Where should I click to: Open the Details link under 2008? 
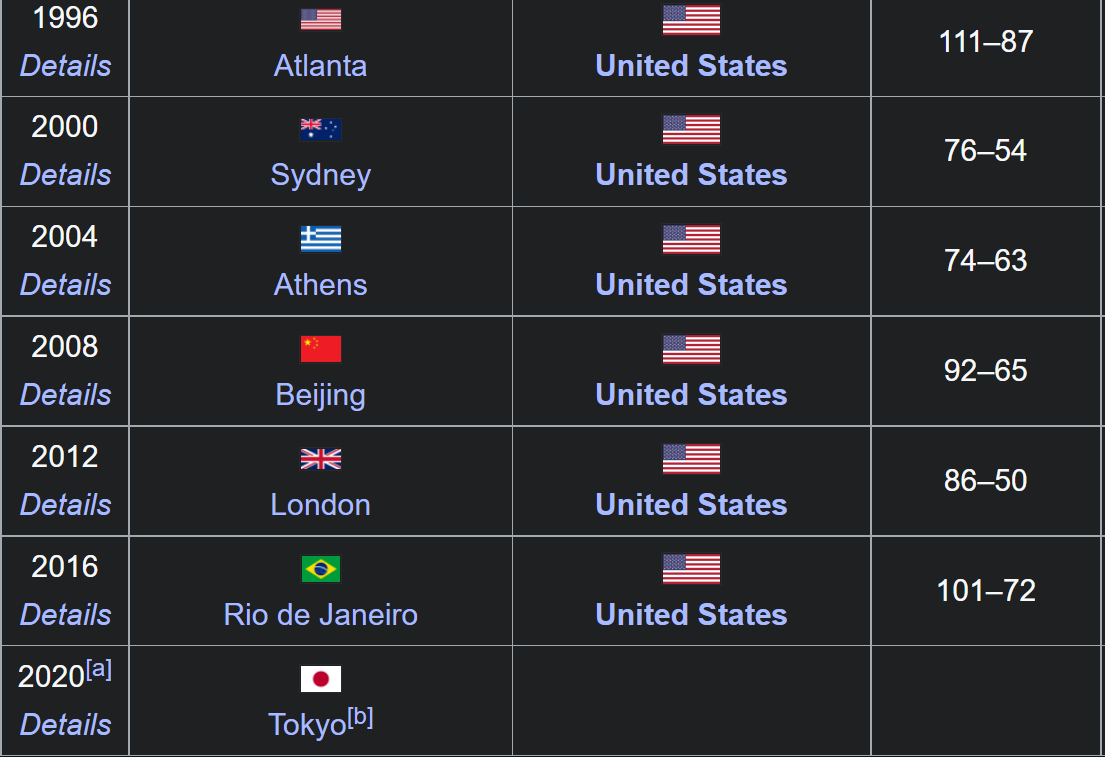[65, 395]
